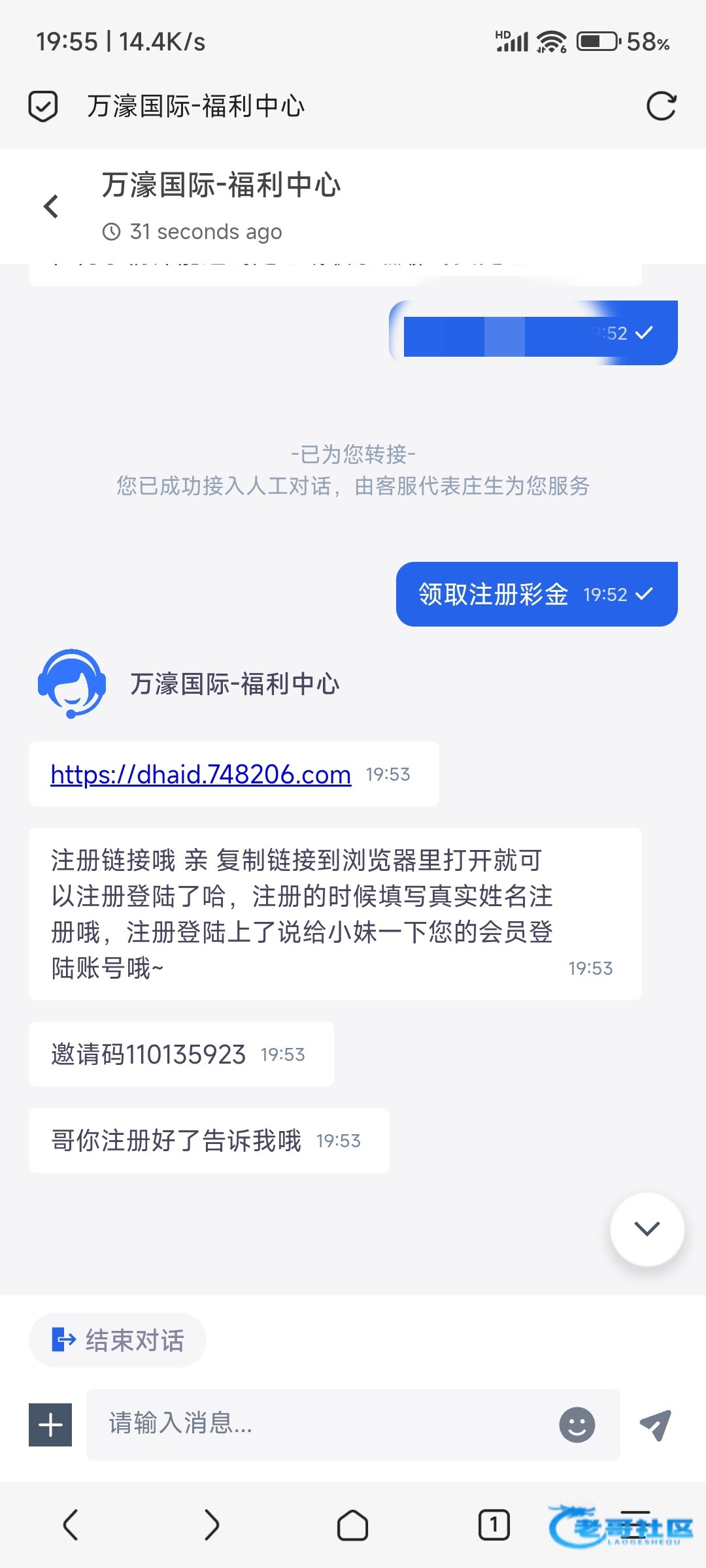The width and height of the screenshot is (706, 1568).
Task: Send the message with paper plane icon
Action: 656,1424
